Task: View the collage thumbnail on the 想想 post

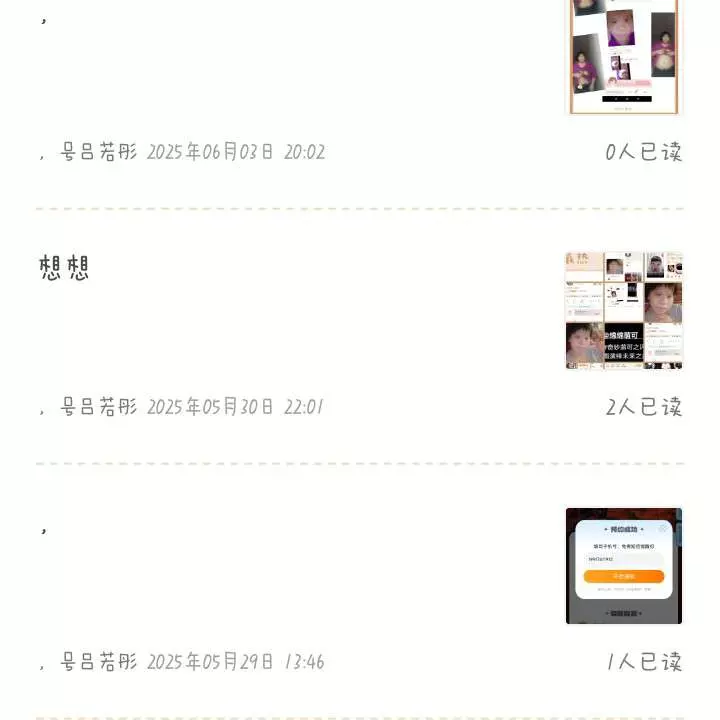Action: [624, 310]
